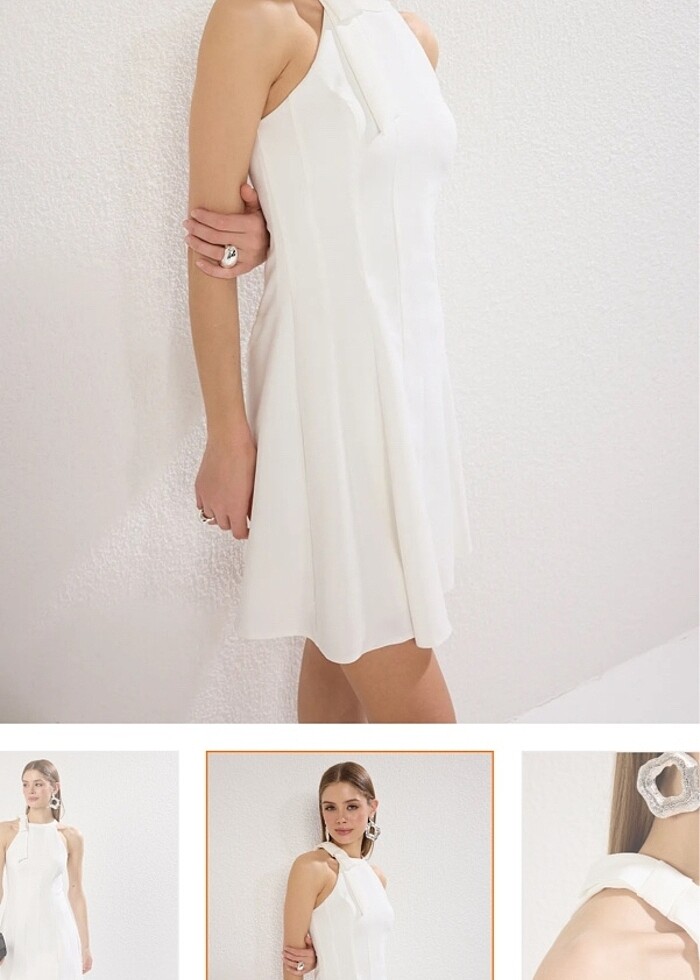Select the full-length dress thumbnail with clutch
Screen dimensions: 700x980
pos(88,866)
